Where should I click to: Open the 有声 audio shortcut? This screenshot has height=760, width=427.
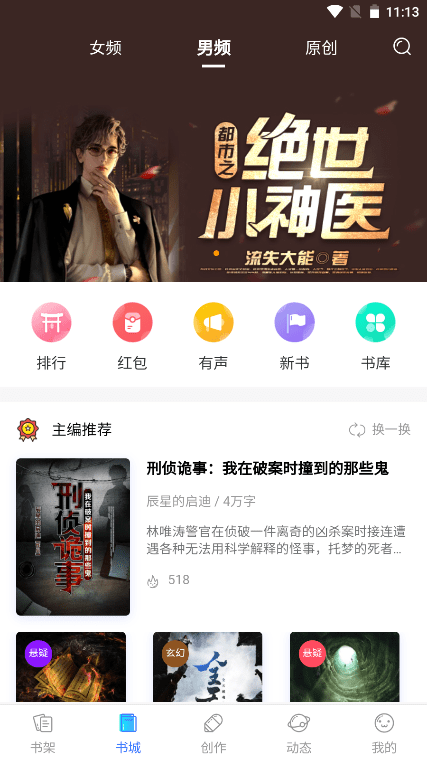(213, 336)
